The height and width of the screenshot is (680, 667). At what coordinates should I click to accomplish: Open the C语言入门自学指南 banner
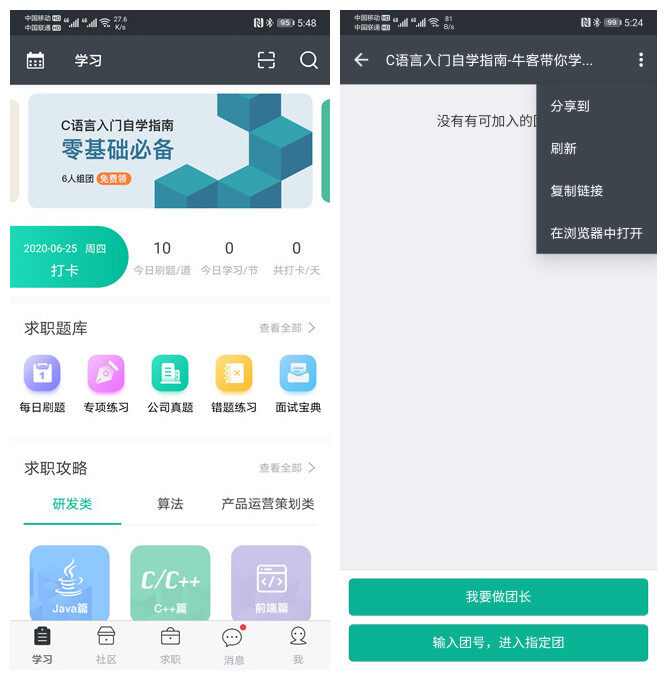[170, 150]
